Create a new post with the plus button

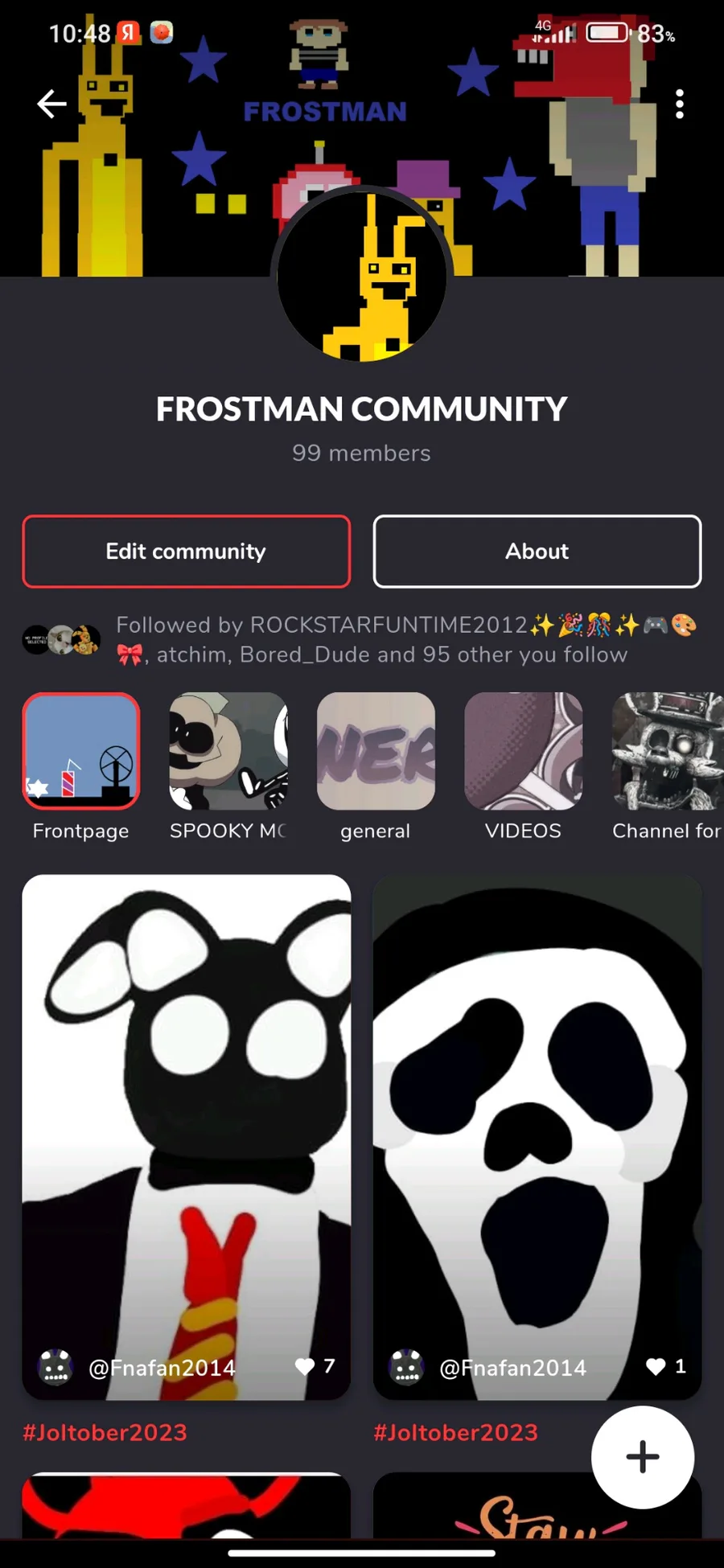point(642,1456)
